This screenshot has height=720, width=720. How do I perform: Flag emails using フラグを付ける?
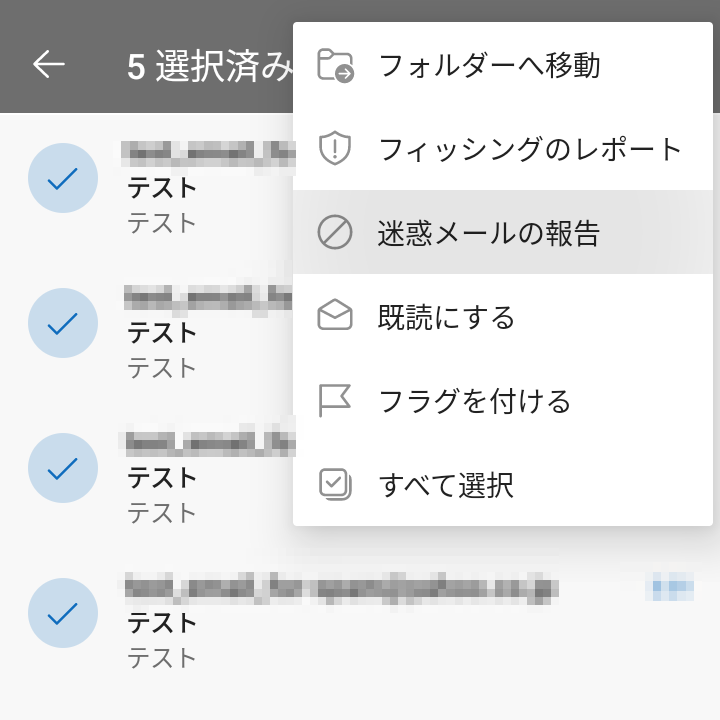474,402
